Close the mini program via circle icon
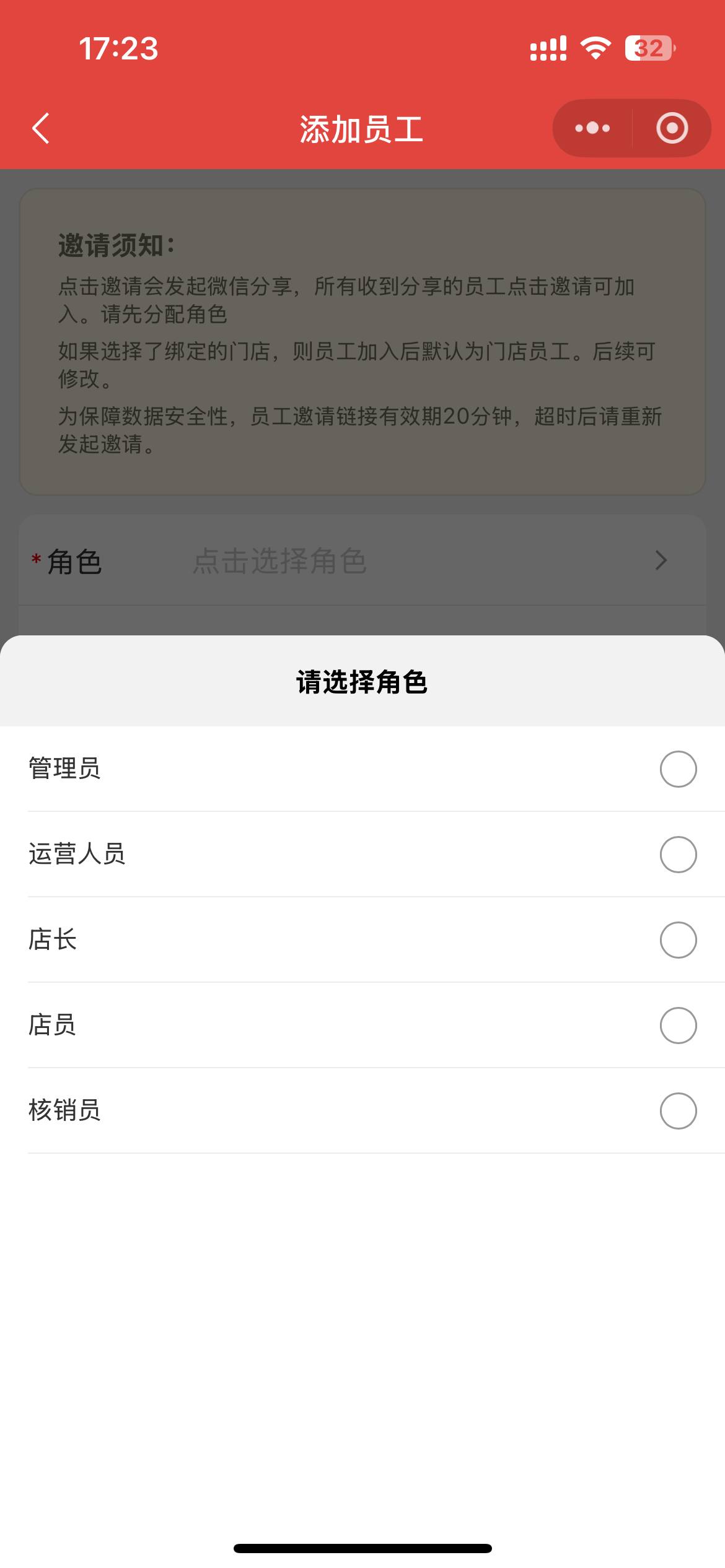This screenshot has height=1568, width=725. pos(672,129)
